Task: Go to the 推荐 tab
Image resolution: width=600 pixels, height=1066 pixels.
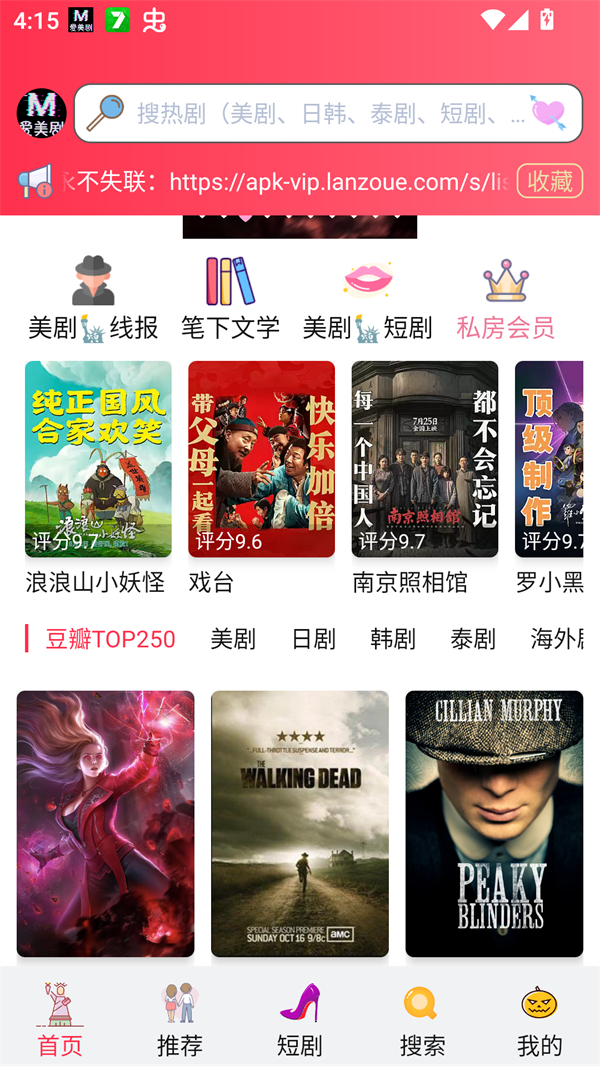Action: tap(180, 1018)
